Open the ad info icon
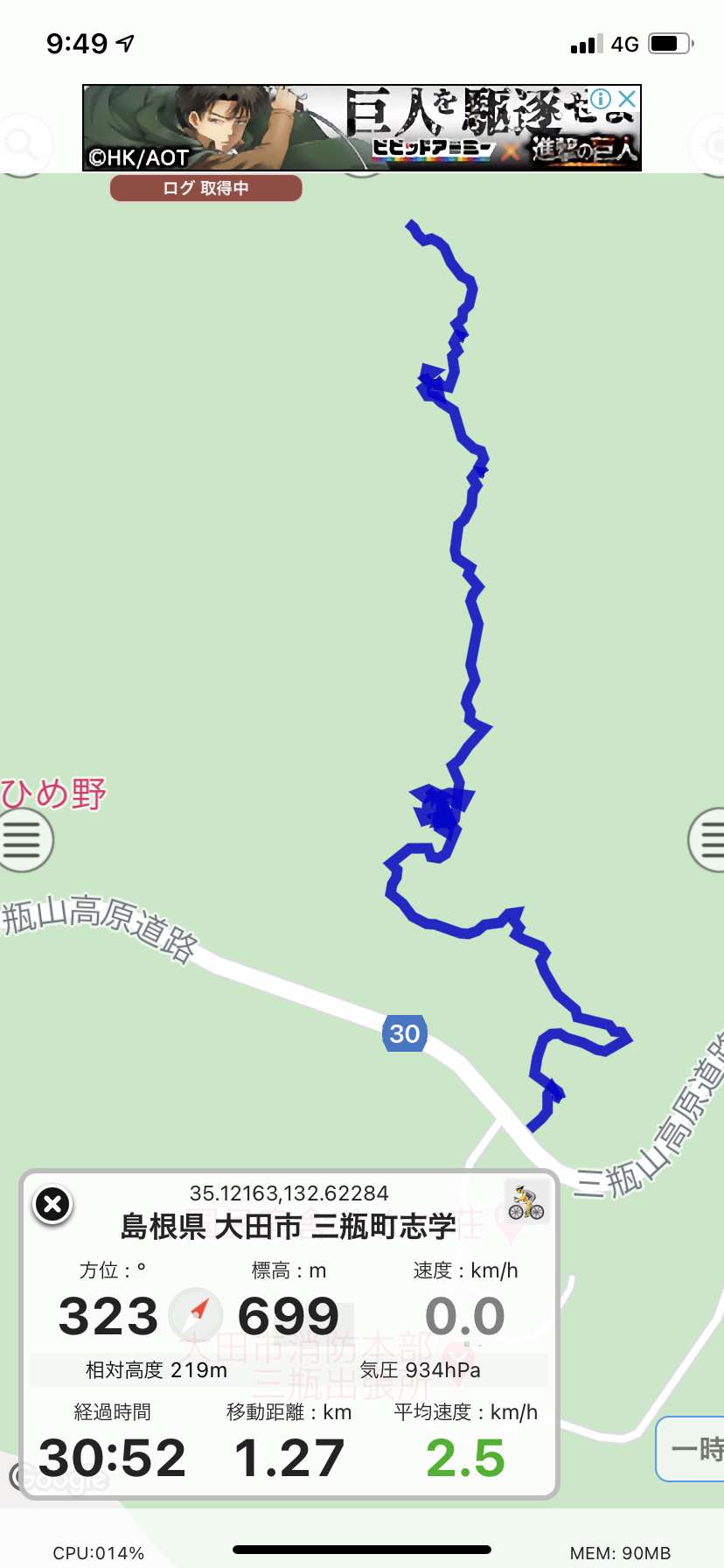This screenshot has width=724, height=1568. click(601, 98)
